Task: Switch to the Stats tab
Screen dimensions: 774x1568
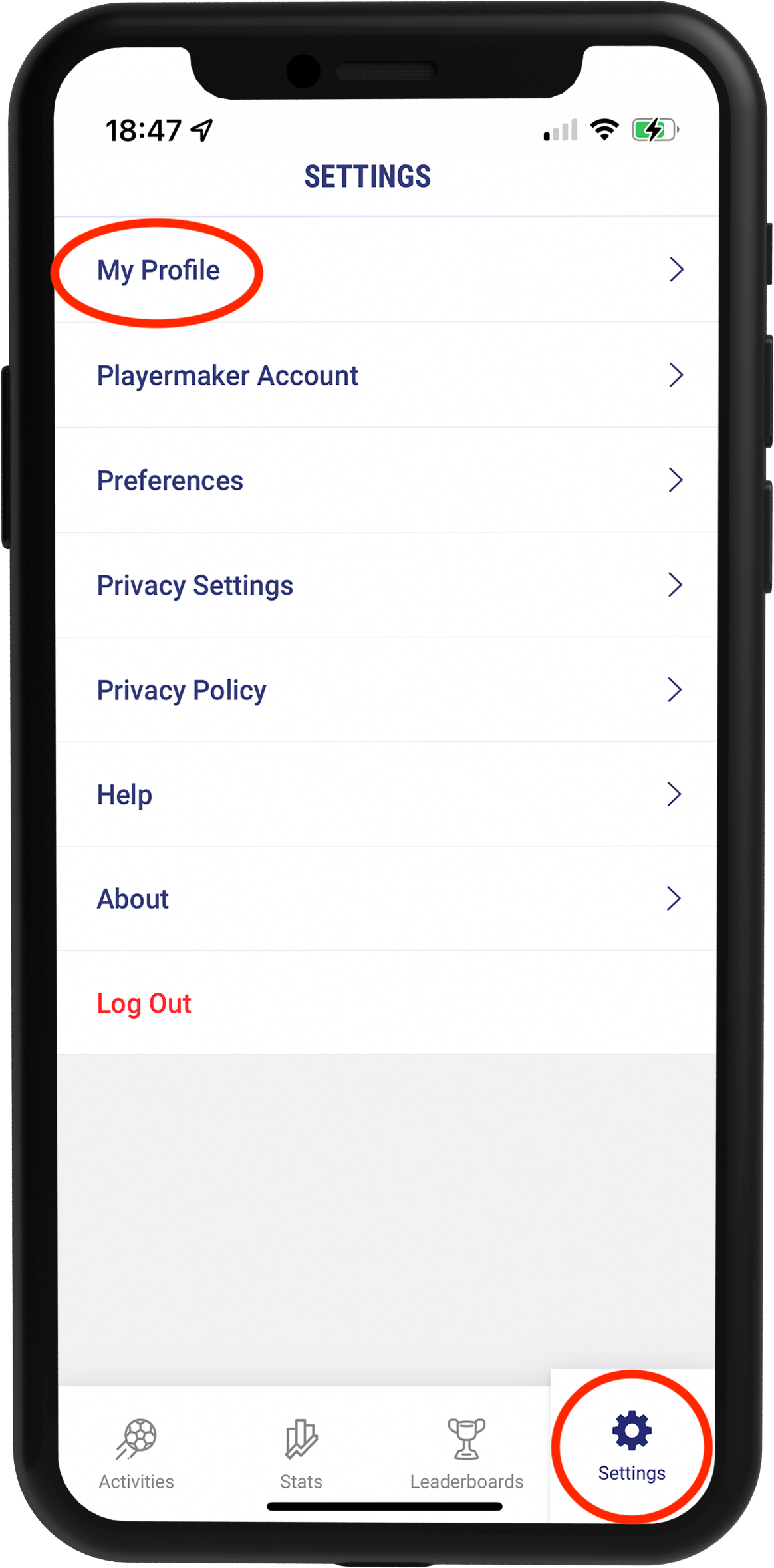Action: (301, 1453)
